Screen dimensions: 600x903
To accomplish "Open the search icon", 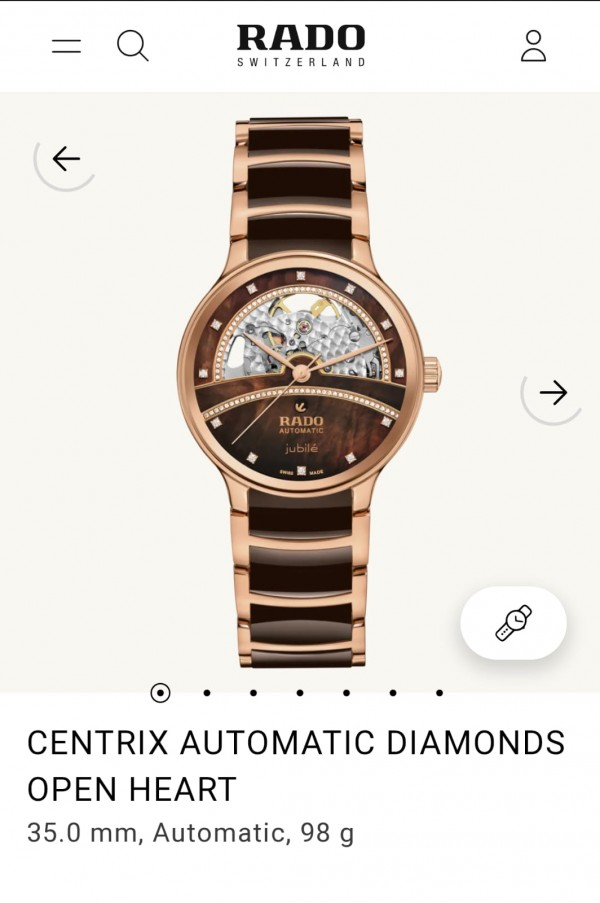I will click(x=132, y=46).
